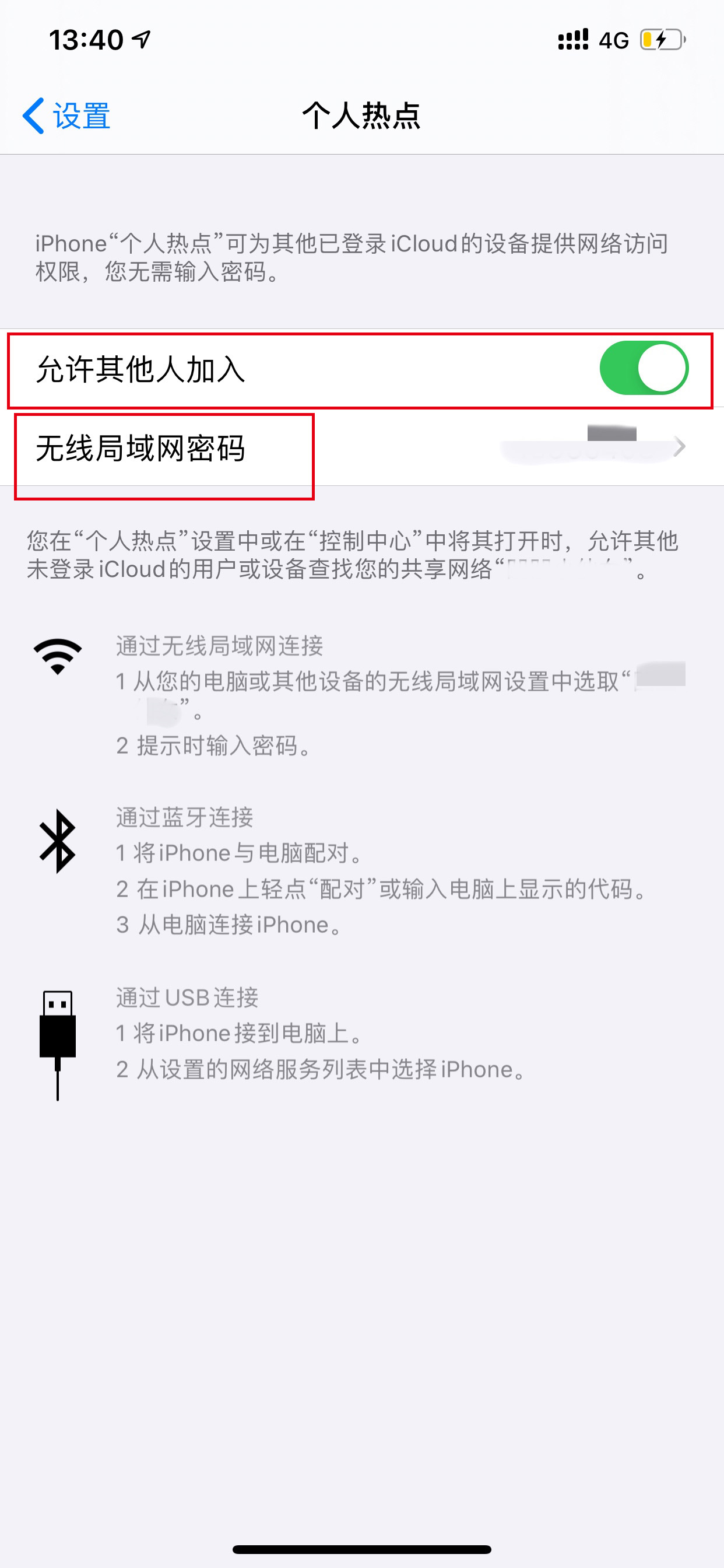Screen dimensions: 724x1568
Task: Open 无线局域网密码 row
Action: (362, 447)
